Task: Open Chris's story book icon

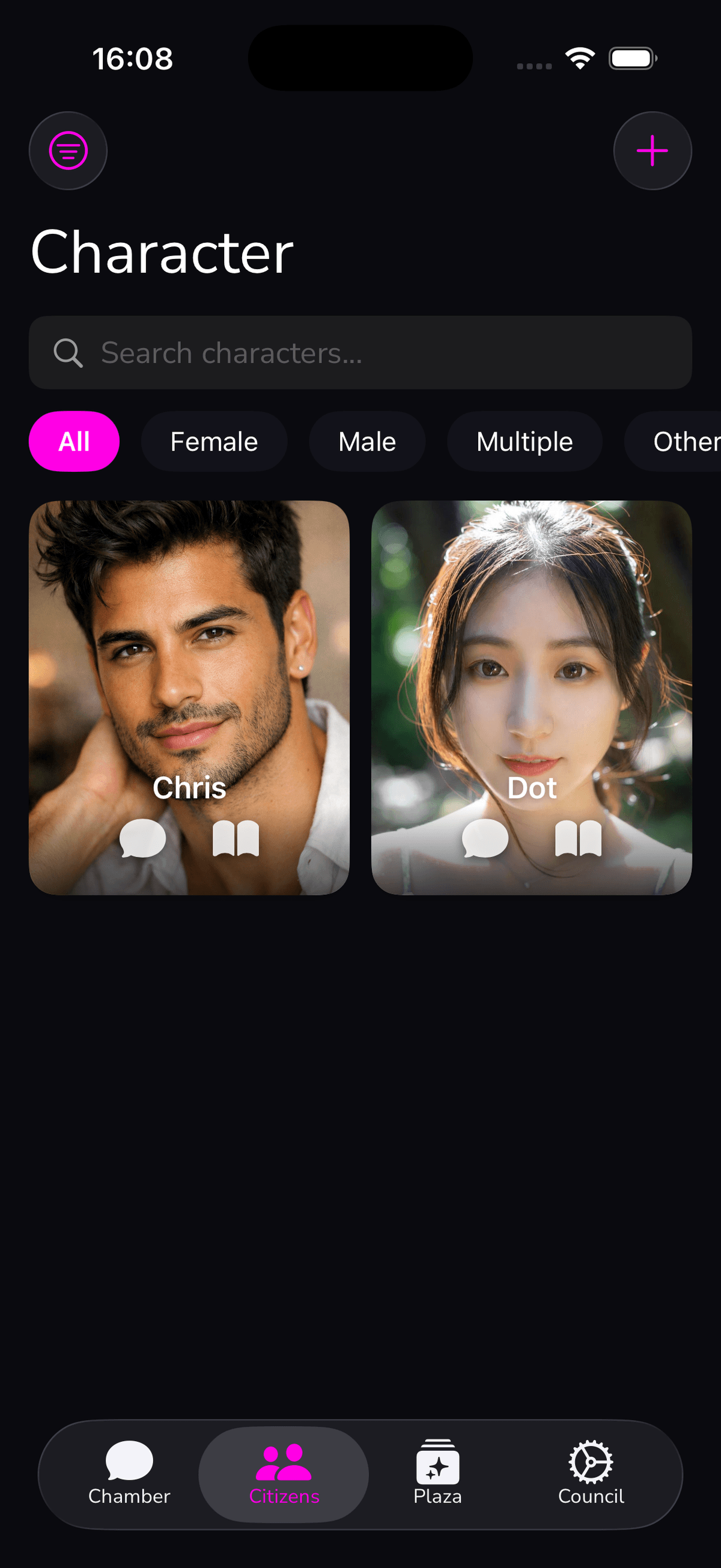Action: [237, 839]
